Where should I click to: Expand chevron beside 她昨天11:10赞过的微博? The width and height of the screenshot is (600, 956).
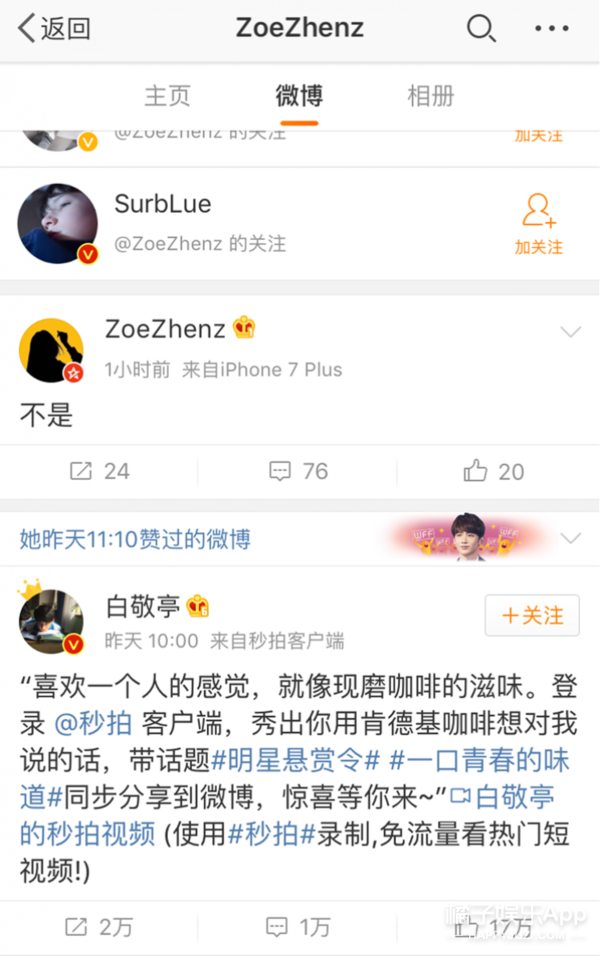coord(570,539)
